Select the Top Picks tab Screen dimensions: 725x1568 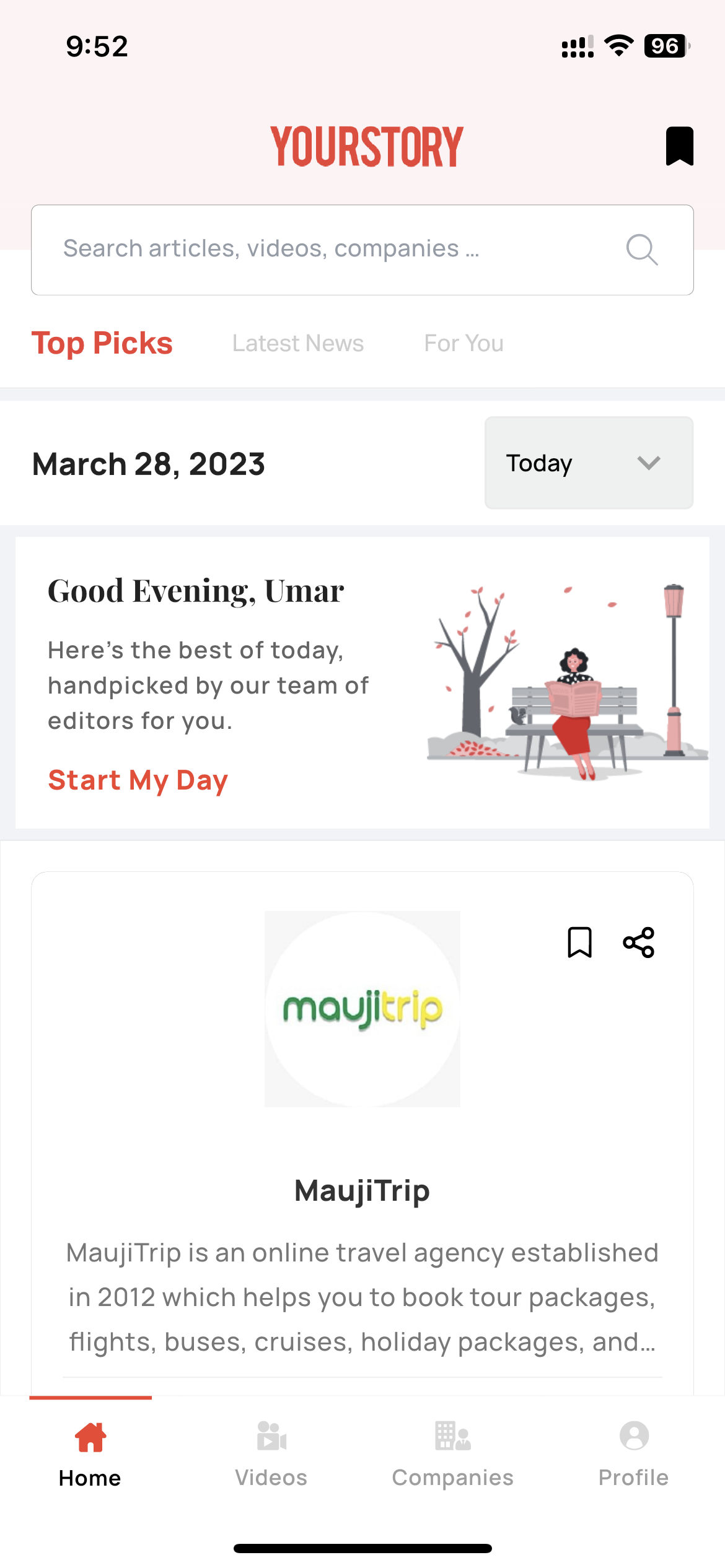coord(102,343)
